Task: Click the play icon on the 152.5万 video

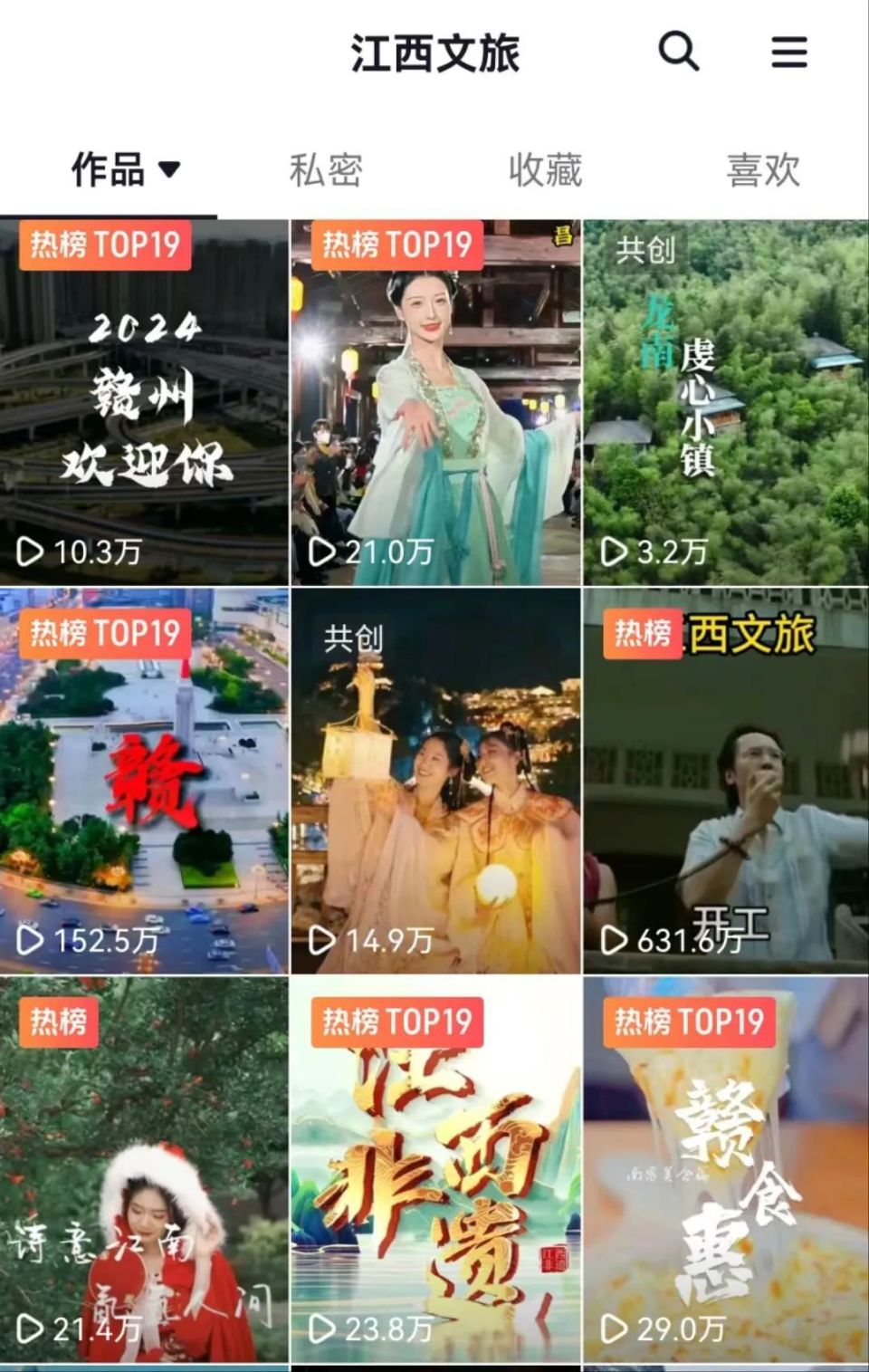Action: pyautogui.click(x=33, y=938)
